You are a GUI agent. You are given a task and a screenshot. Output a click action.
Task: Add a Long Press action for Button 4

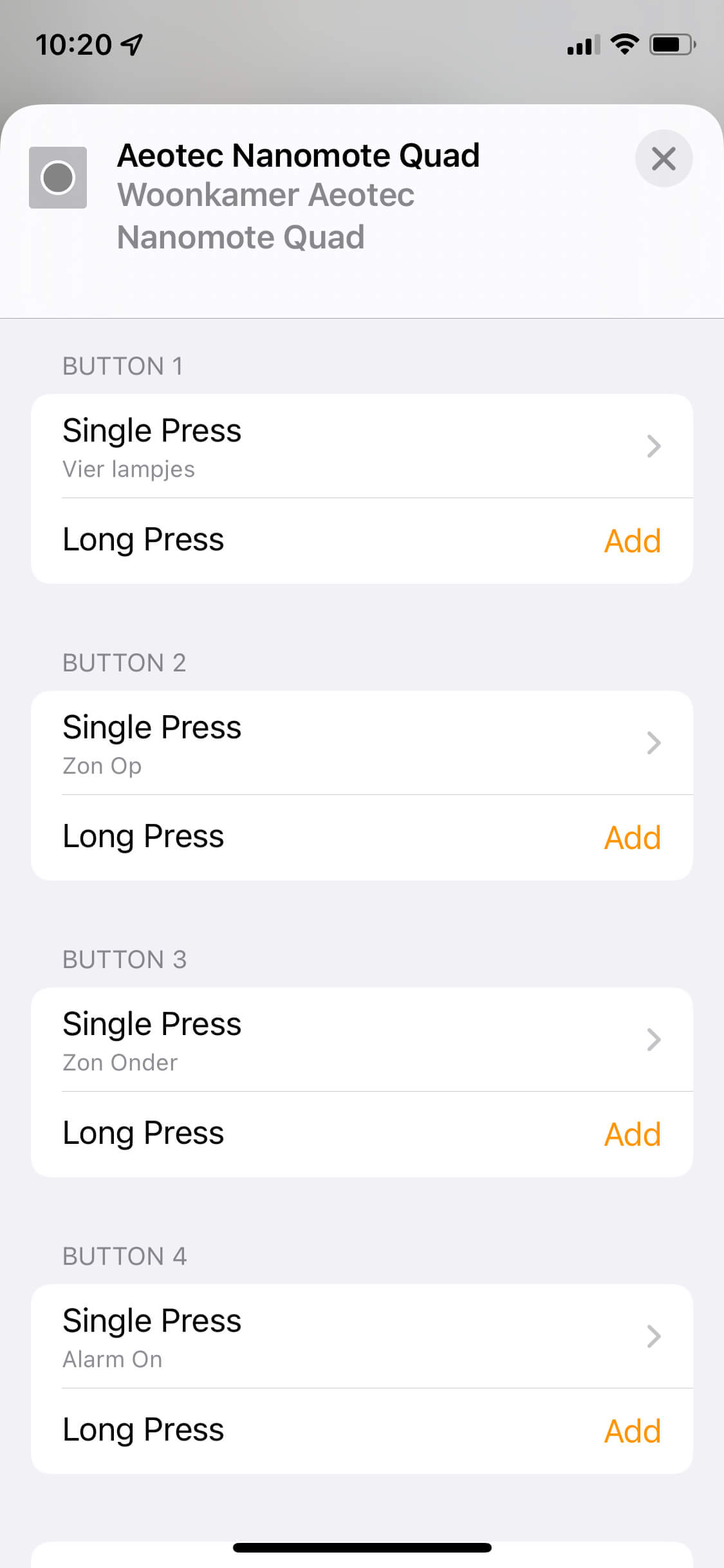632,1431
